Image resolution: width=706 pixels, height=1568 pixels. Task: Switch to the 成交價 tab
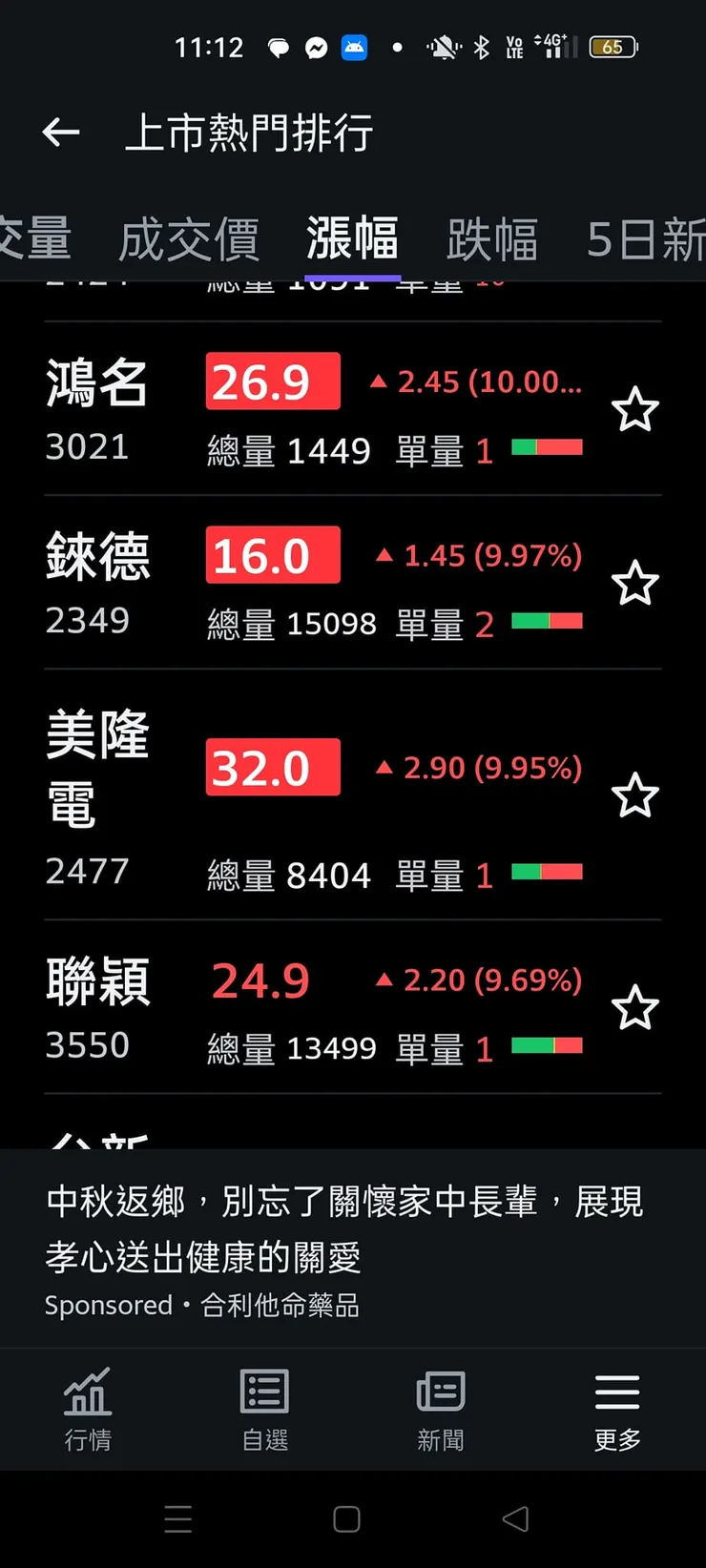coord(189,238)
